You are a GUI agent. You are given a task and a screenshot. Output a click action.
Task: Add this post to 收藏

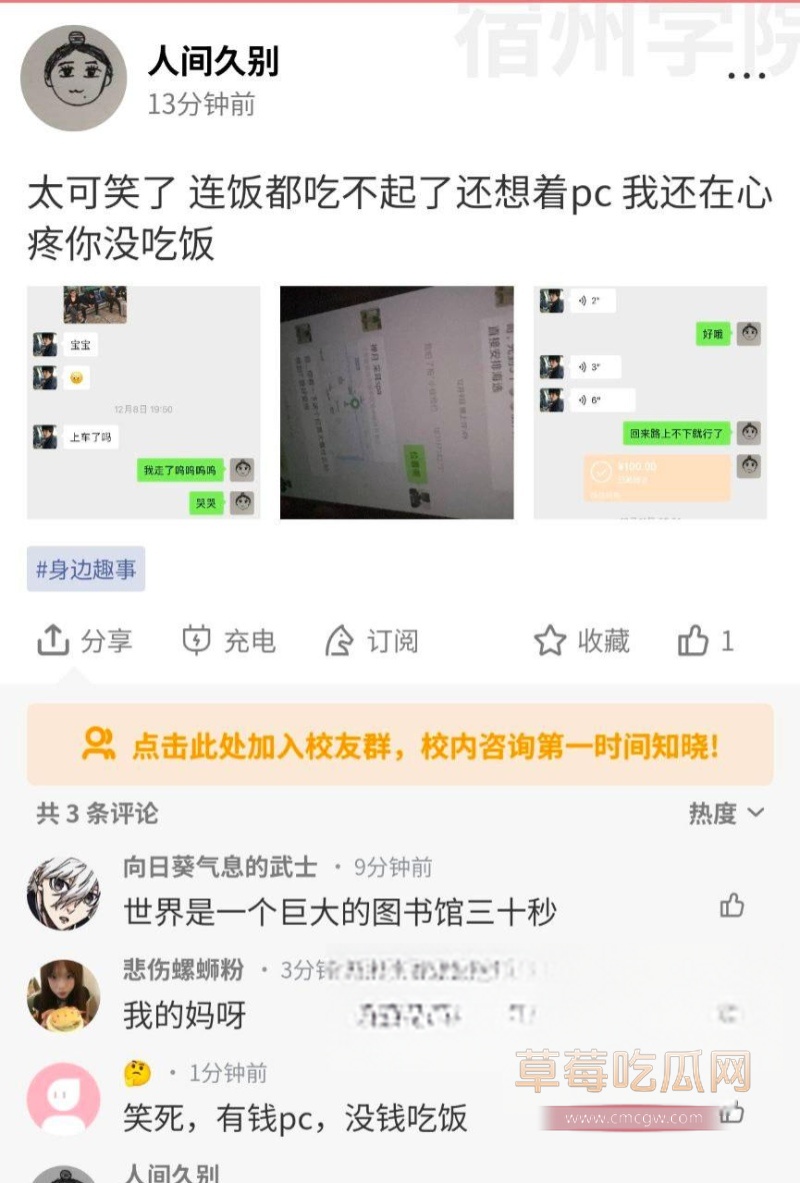click(x=581, y=641)
